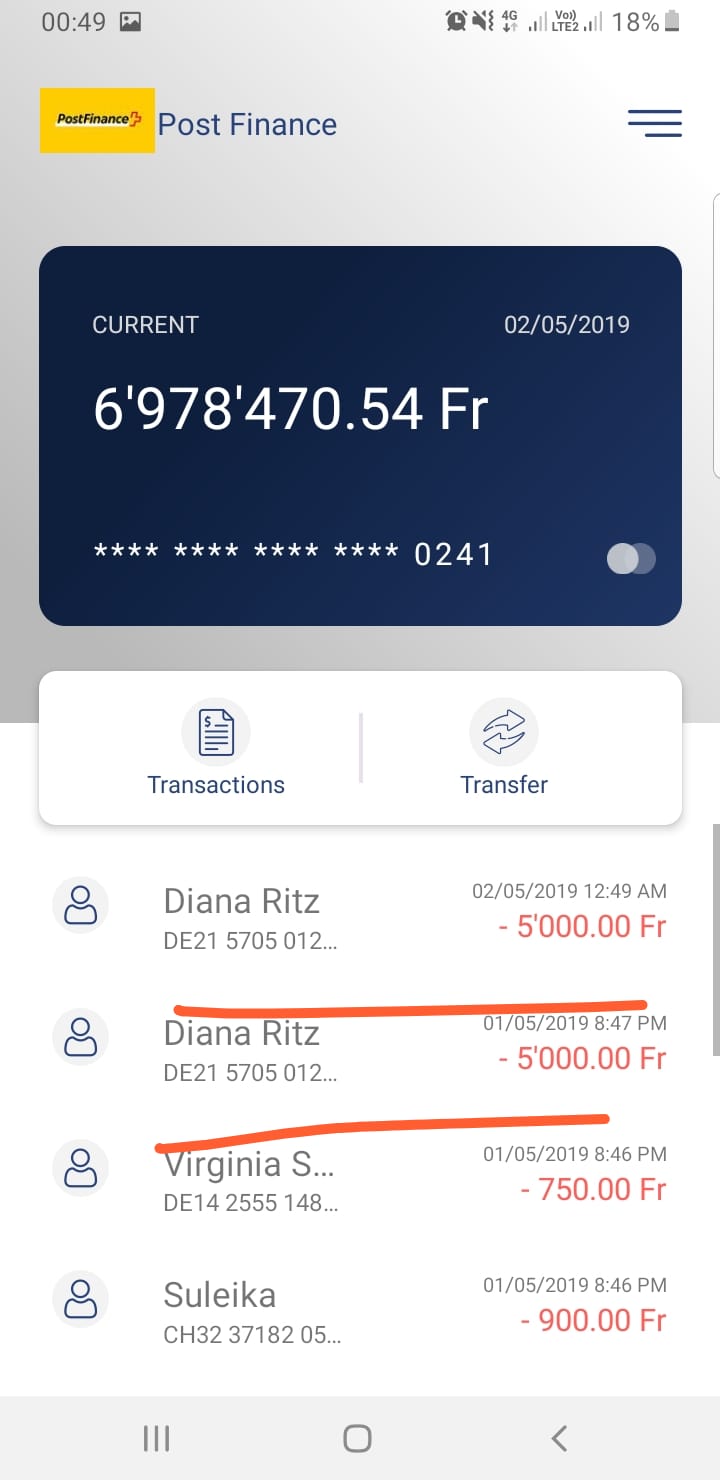Start a new Transfer
Viewport: 720px width, 1480px height.
(504, 749)
